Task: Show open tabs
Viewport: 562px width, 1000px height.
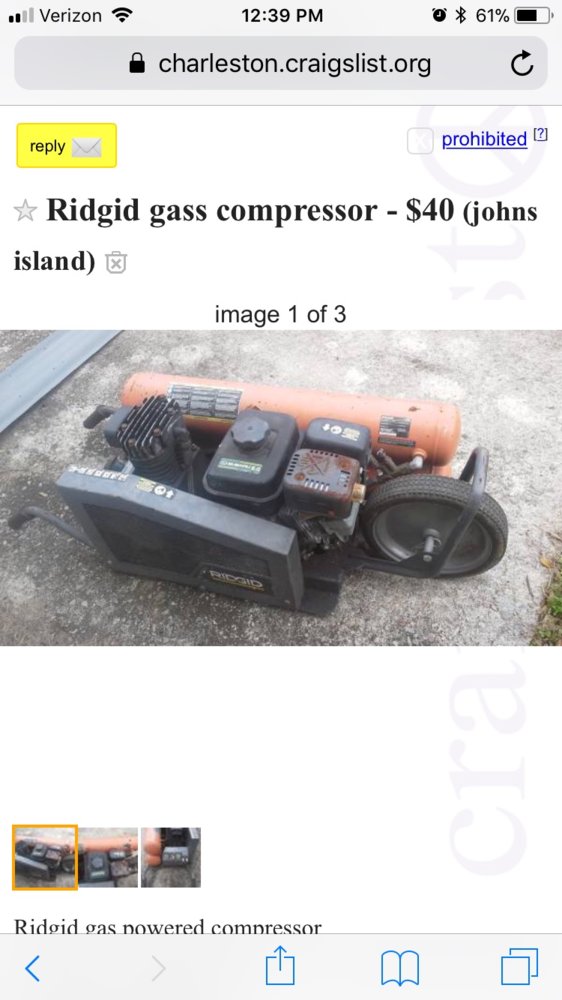Action: click(x=519, y=967)
